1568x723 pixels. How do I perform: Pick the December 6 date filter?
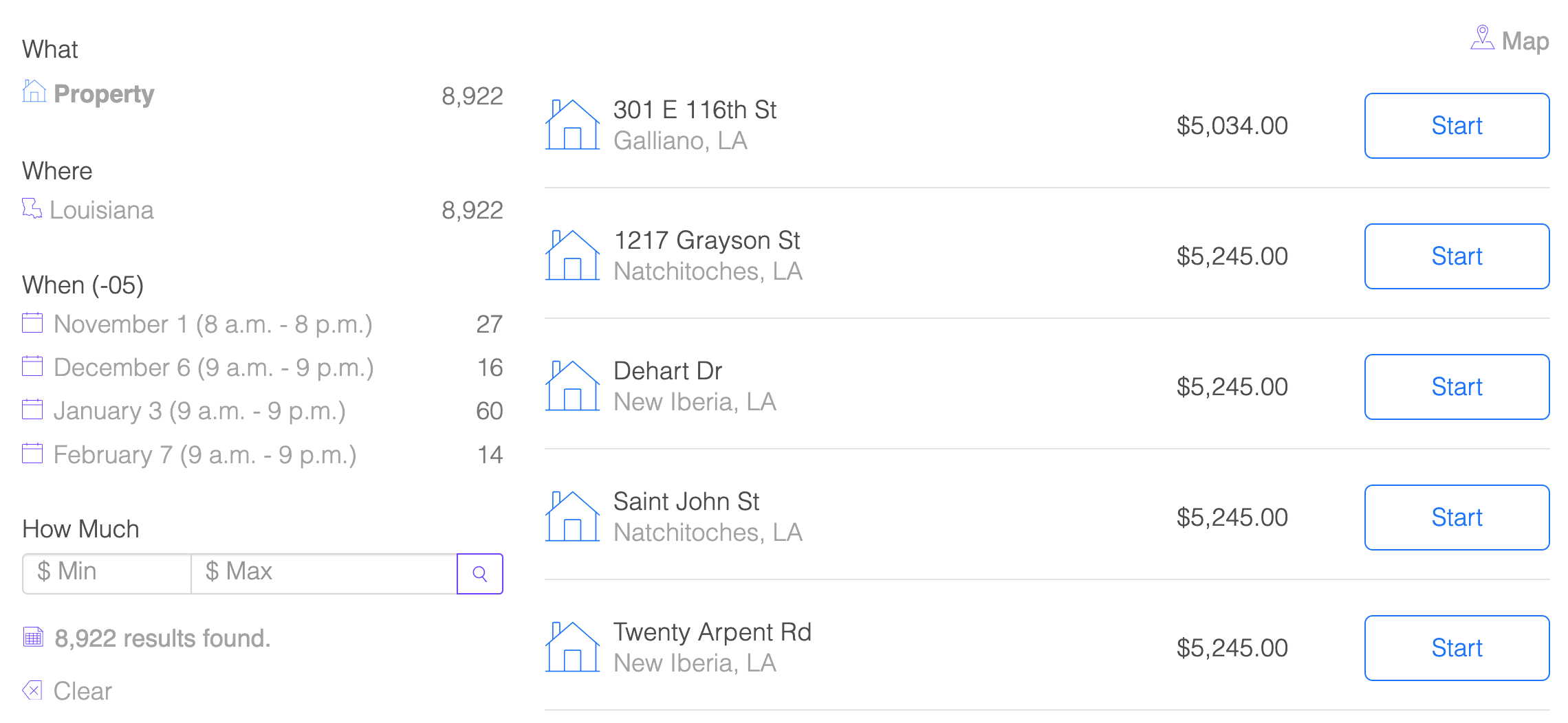point(213,368)
